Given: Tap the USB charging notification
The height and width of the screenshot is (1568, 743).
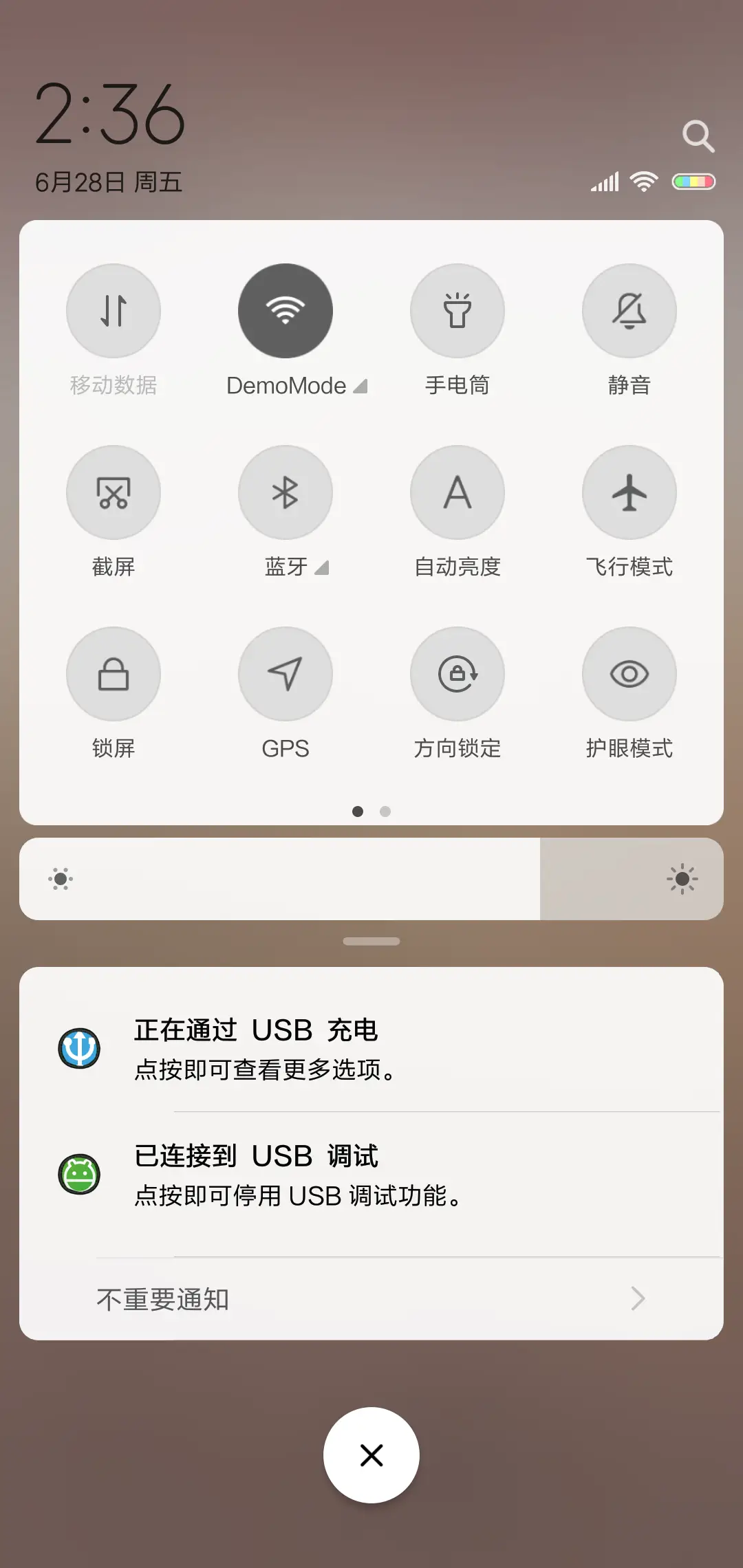Looking at the screenshot, I should (371, 1047).
